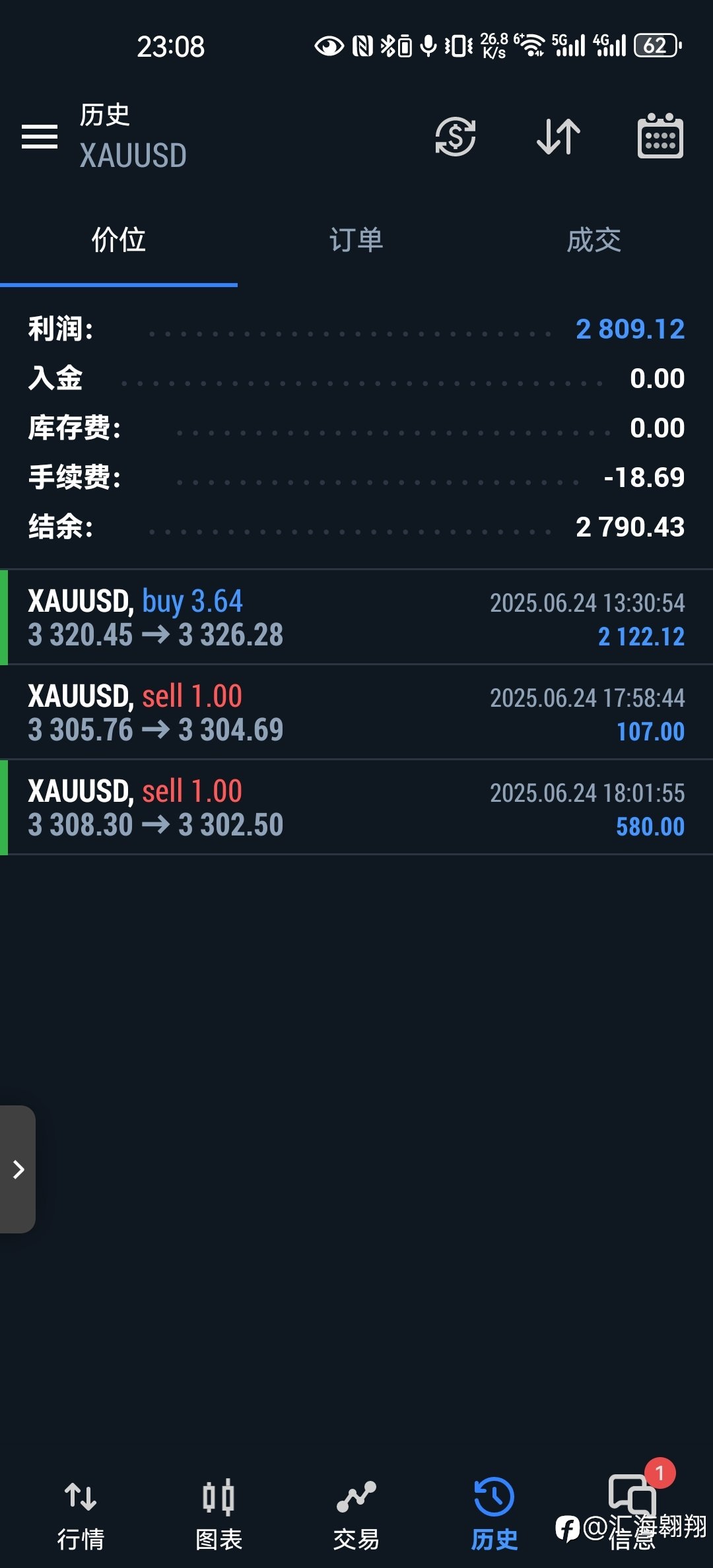Open the hamburger drawer menu
The image size is (713, 1568).
pyautogui.click(x=40, y=137)
